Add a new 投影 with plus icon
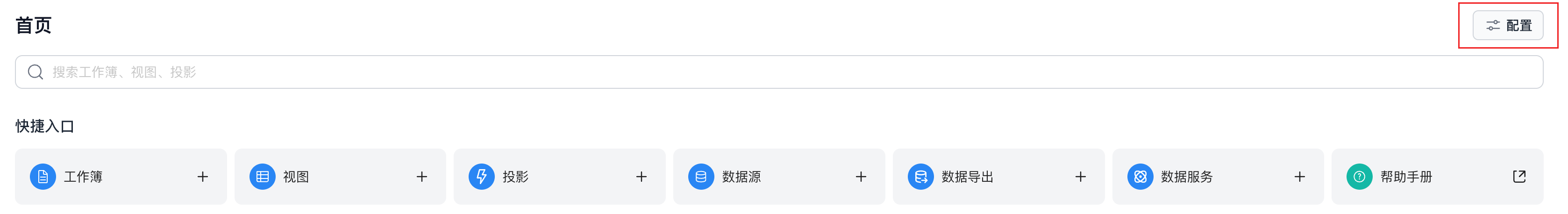 click(641, 177)
